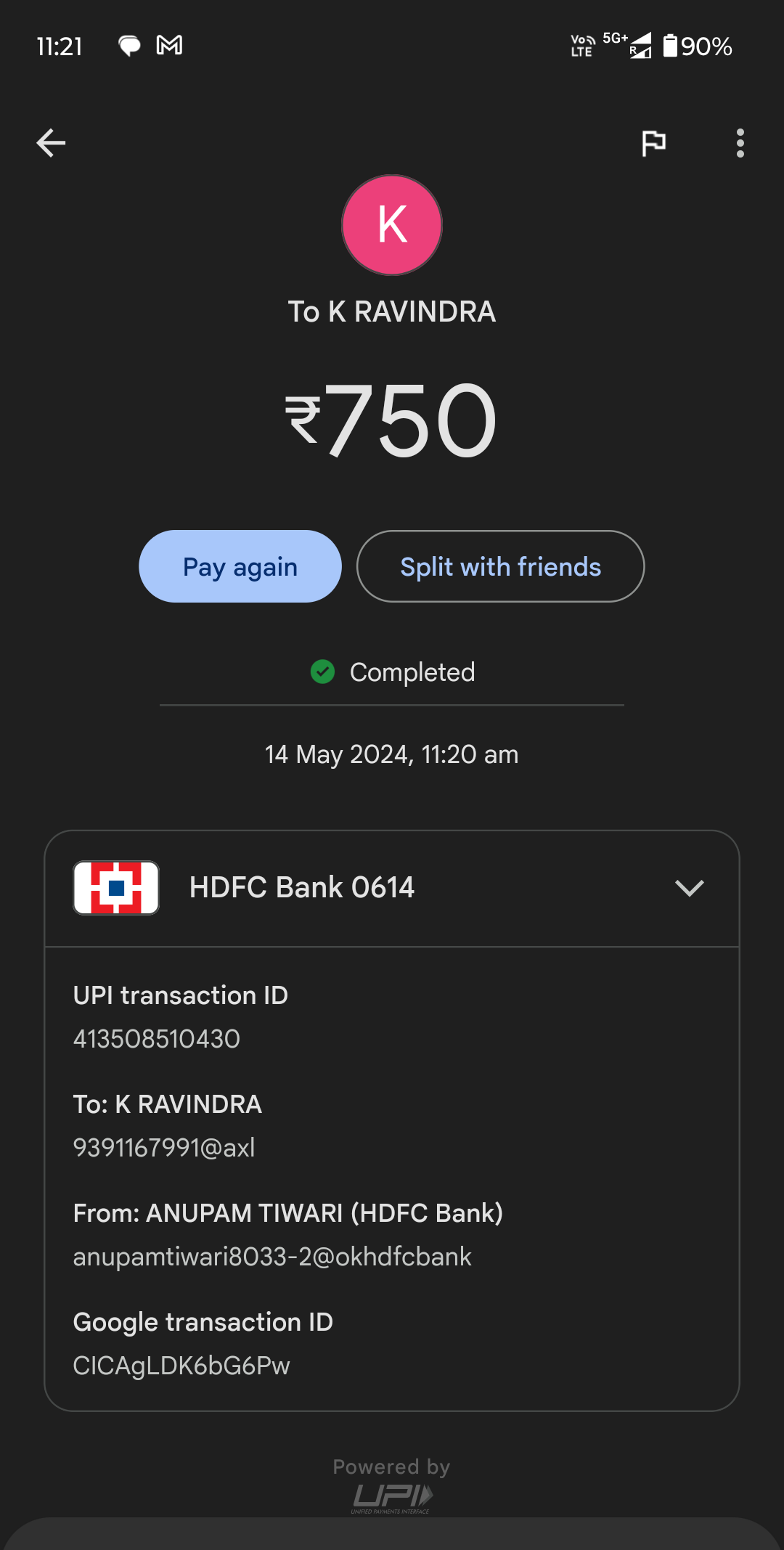Image resolution: width=784 pixels, height=1550 pixels.
Task: Select Split with friends
Action: (500, 566)
